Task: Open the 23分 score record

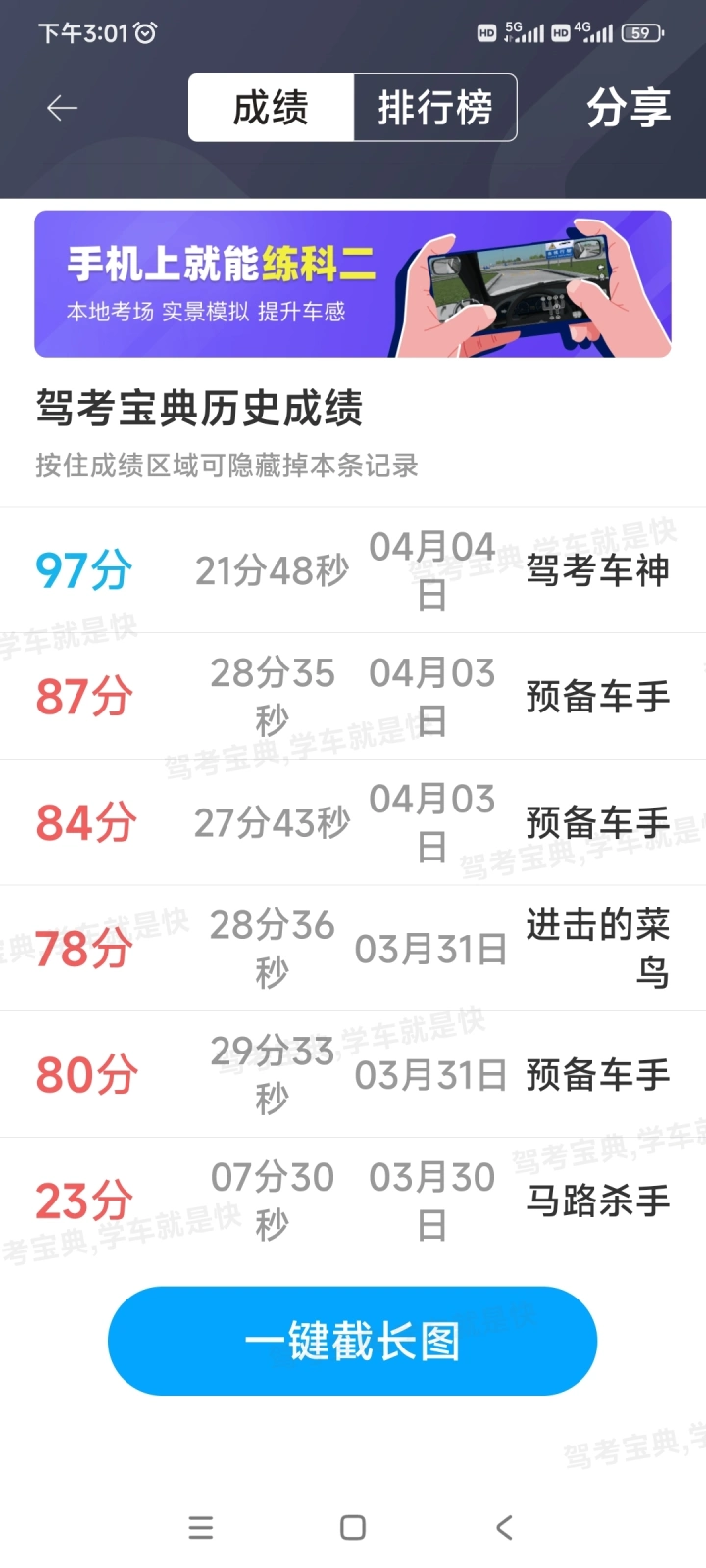Action: click(353, 1201)
